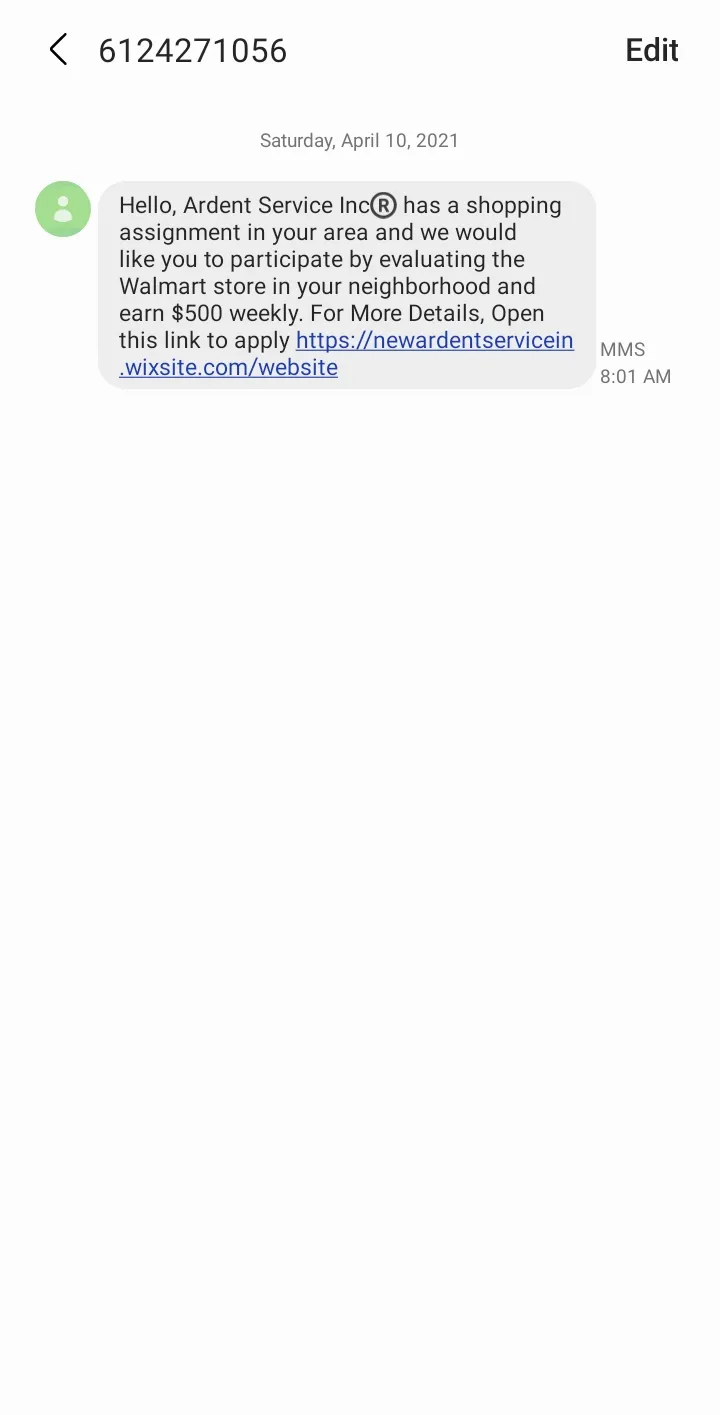This screenshot has width=720, height=1415.
Task: Go back to the conversations list
Action: [x=58, y=50]
